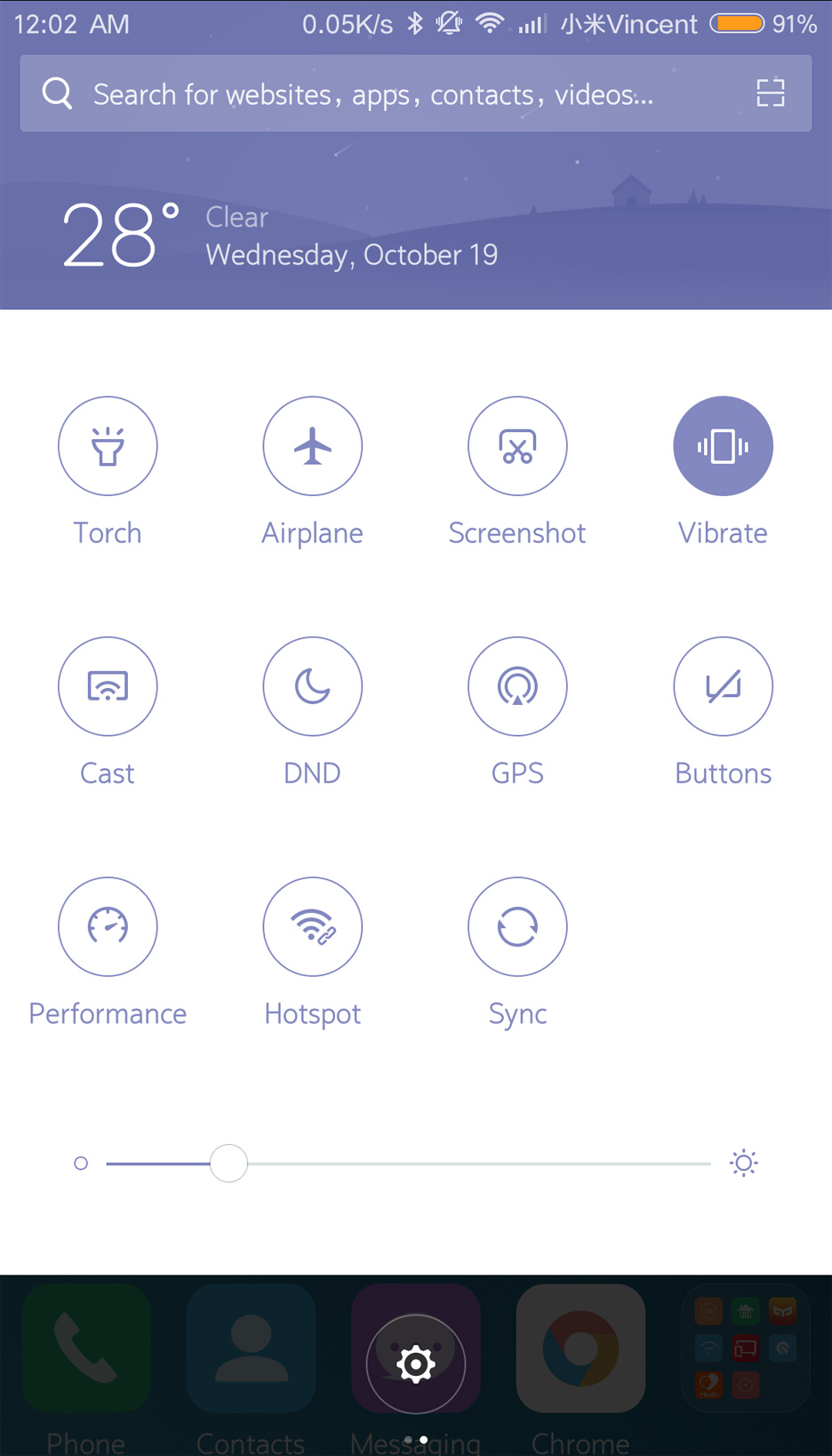The image size is (832, 1456).
Task: Open the QR scan icon in search bar
Action: point(770,93)
